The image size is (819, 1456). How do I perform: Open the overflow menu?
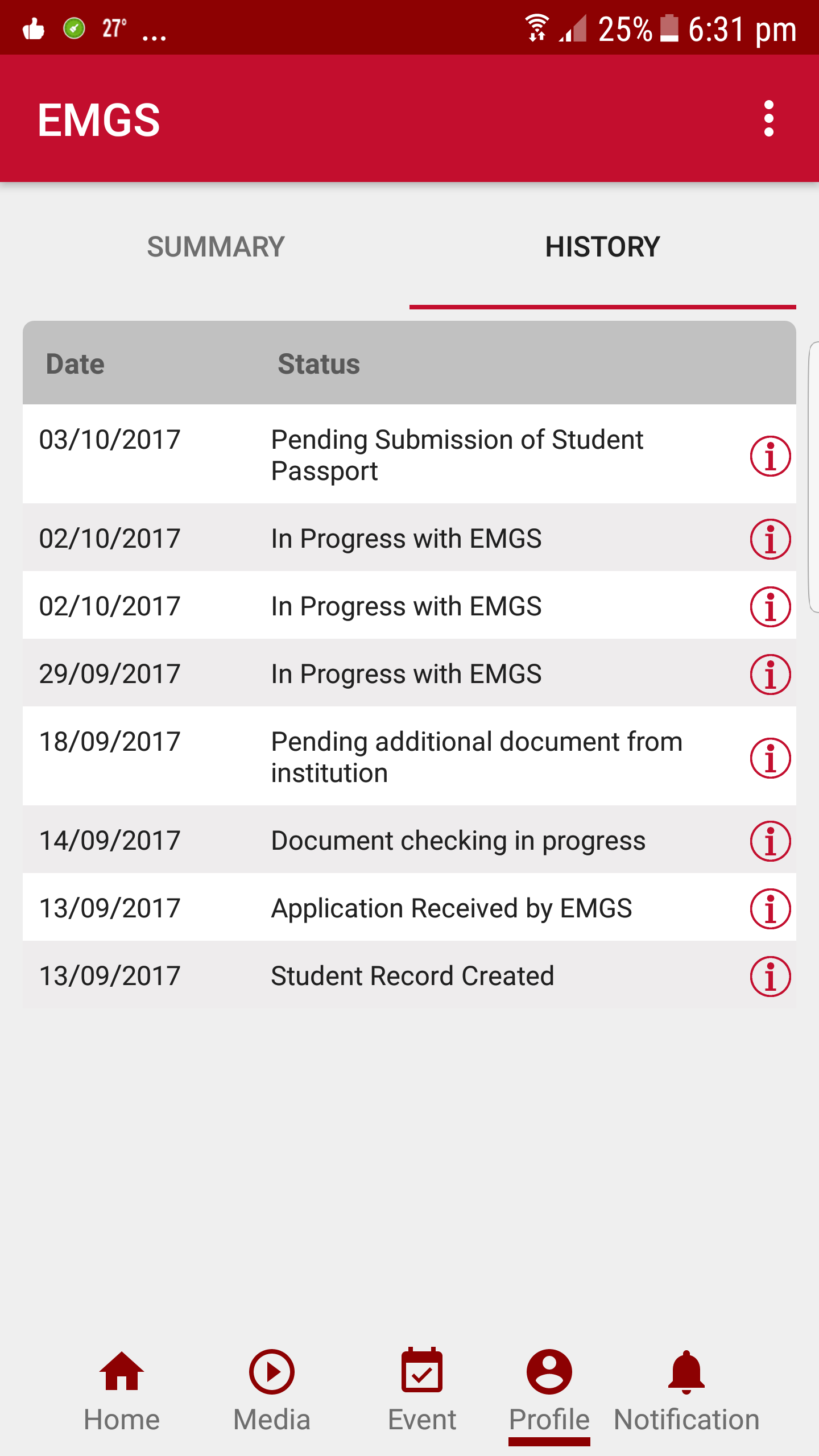pyautogui.click(x=768, y=119)
